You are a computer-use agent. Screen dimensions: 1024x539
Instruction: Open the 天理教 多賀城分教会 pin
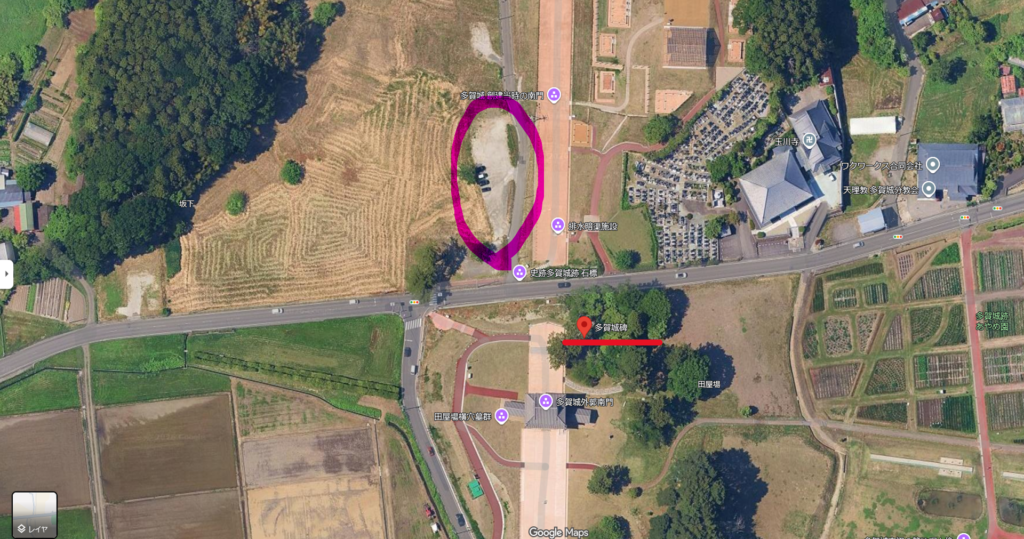coord(928,188)
